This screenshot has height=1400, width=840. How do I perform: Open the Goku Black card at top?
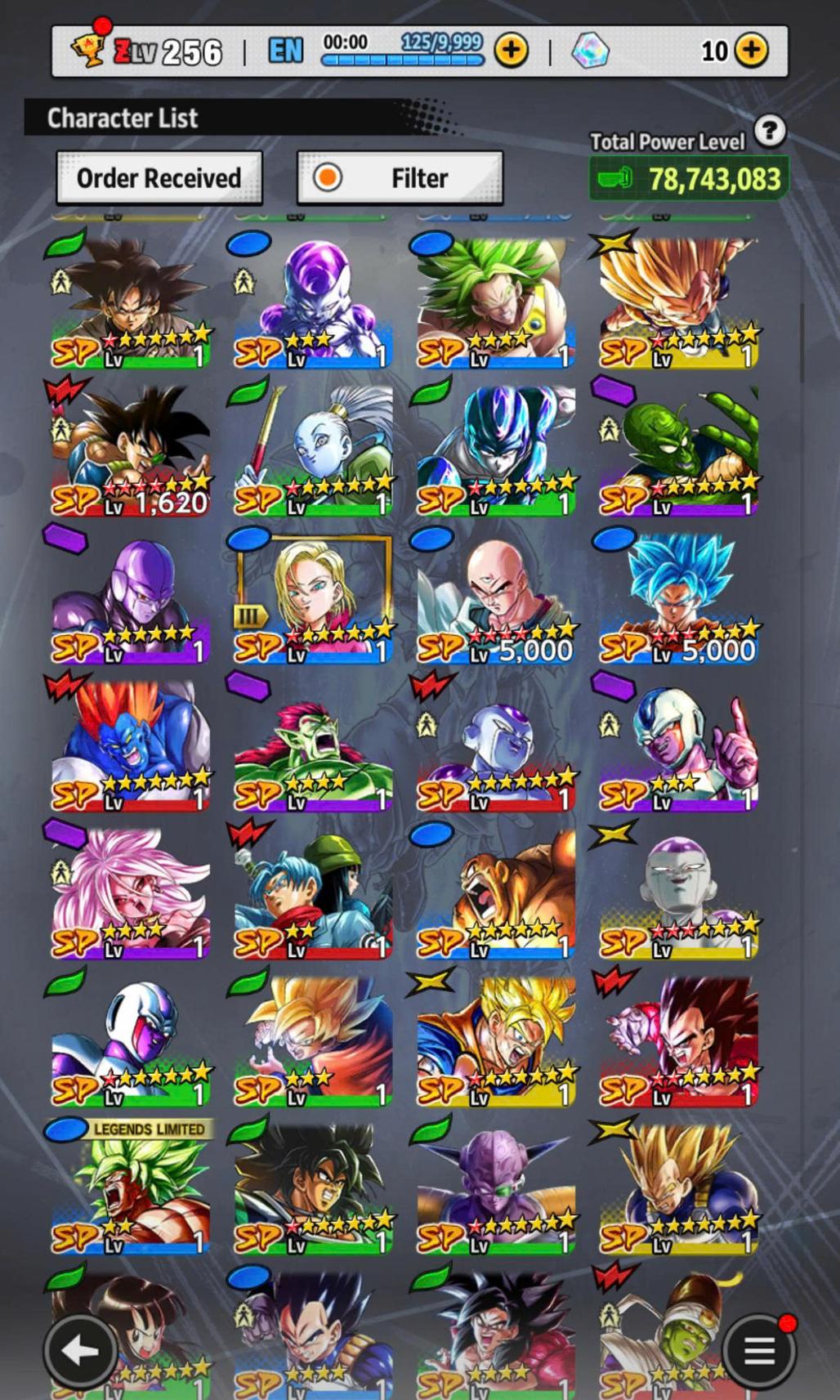[x=130, y=303]
